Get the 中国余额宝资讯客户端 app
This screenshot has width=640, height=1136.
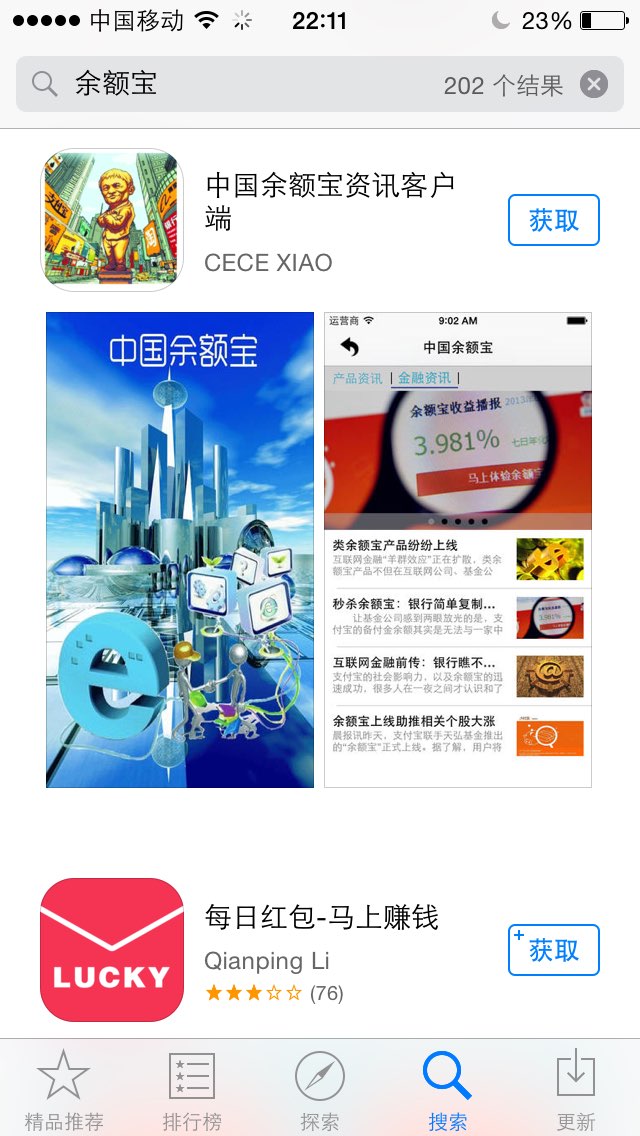pos(554,220)
